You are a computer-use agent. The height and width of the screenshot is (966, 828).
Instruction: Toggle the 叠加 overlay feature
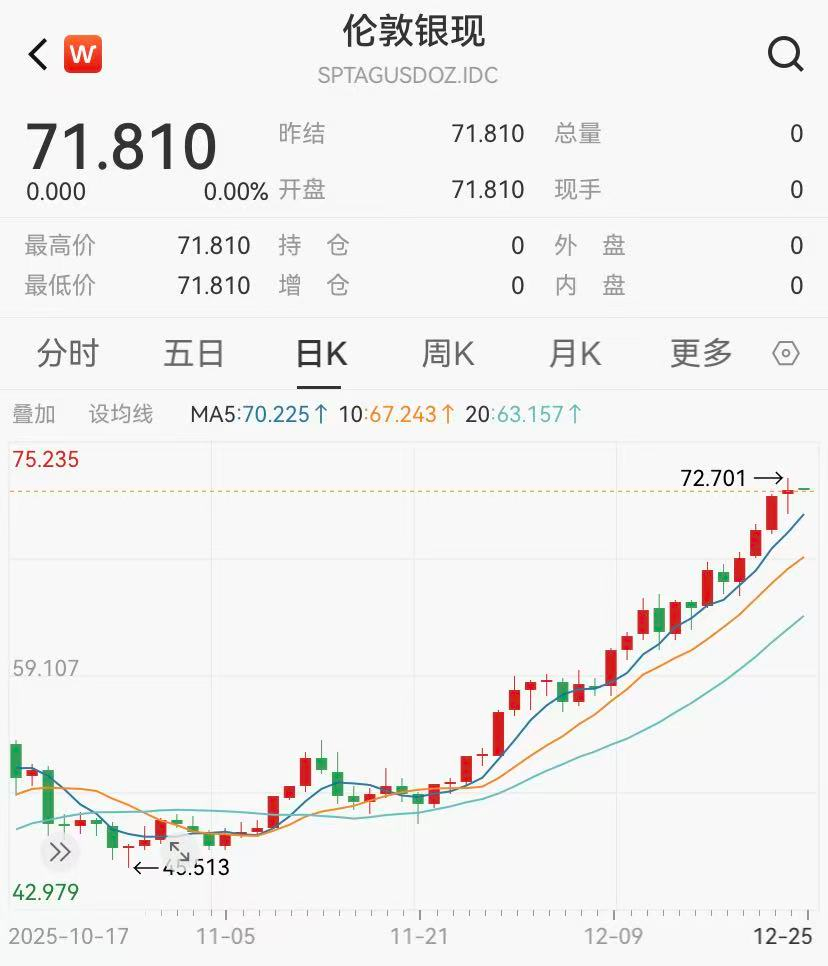[33, 413]
